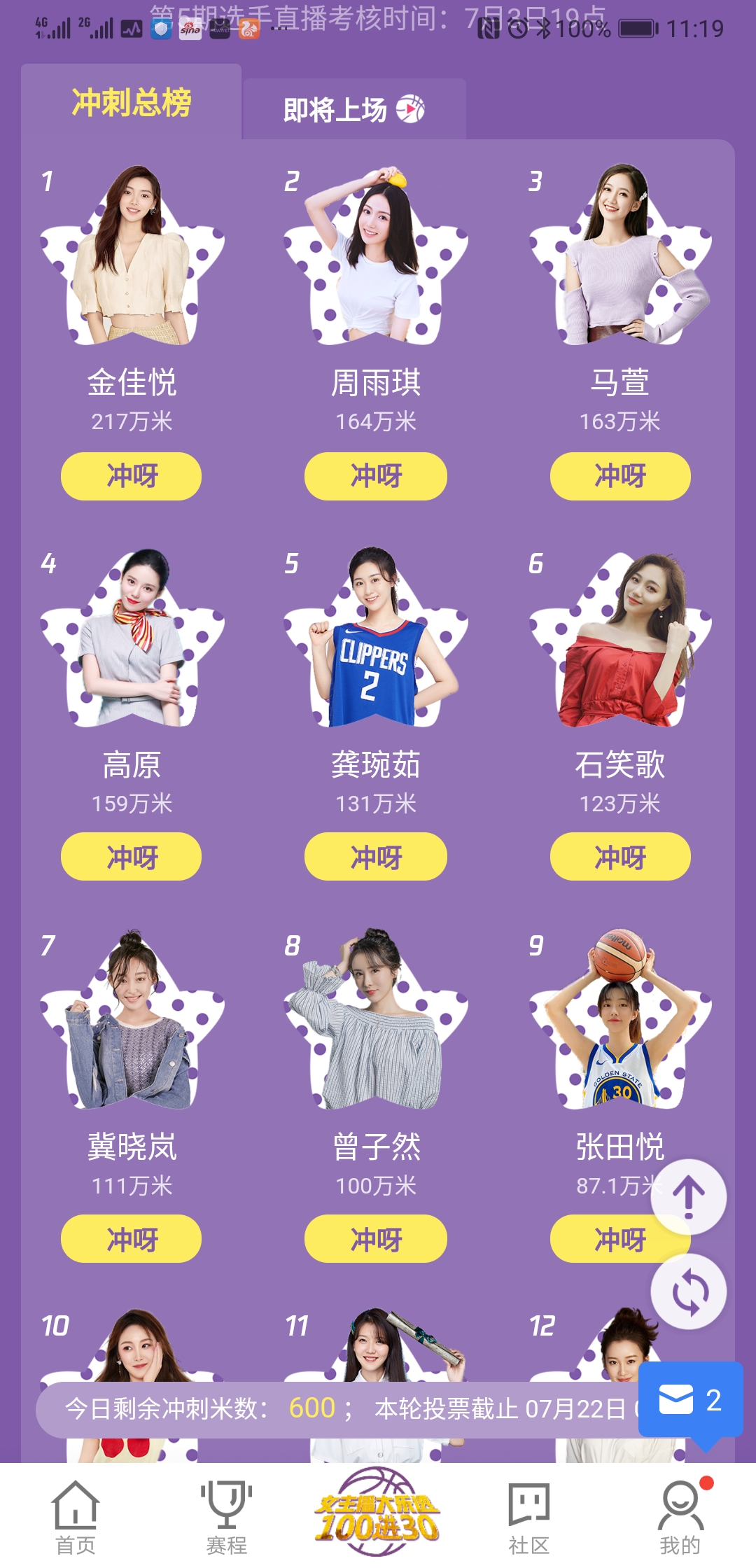
Task: Switch to the 即将上场 tab
Action: click(353, 110)
